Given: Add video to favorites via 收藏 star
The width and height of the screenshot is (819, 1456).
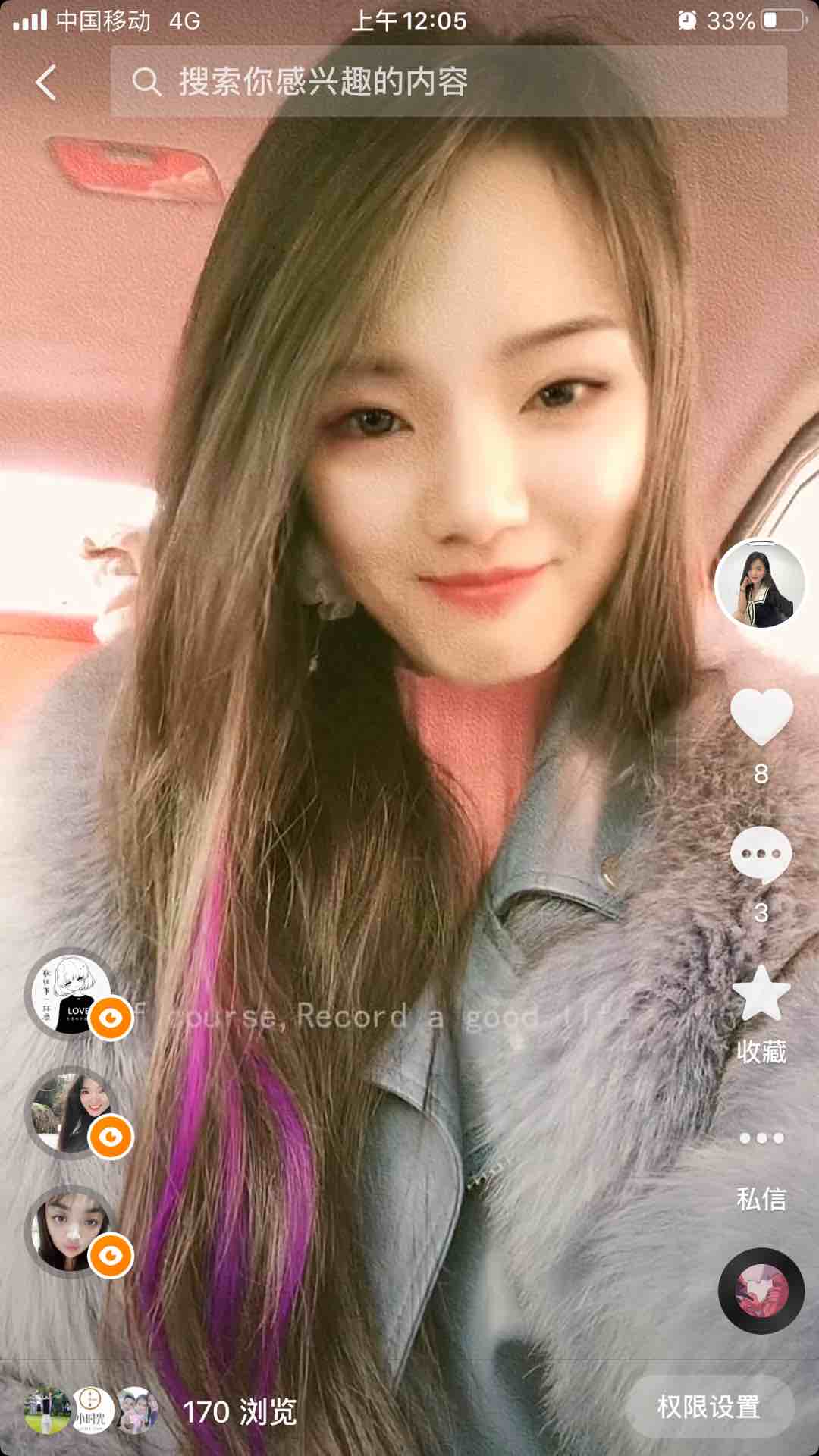Looking at the screenshot, I should 761,995.
